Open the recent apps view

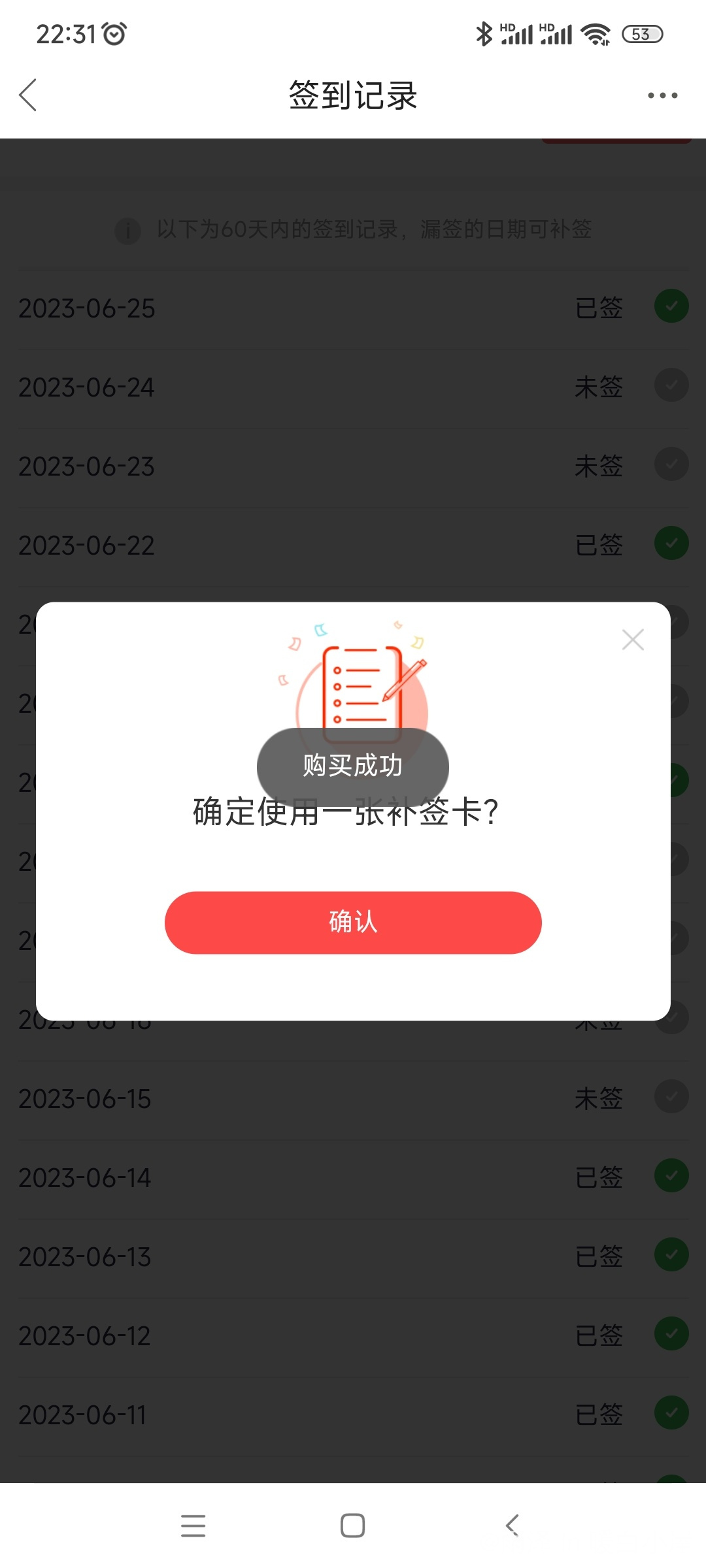[193, 1526]
